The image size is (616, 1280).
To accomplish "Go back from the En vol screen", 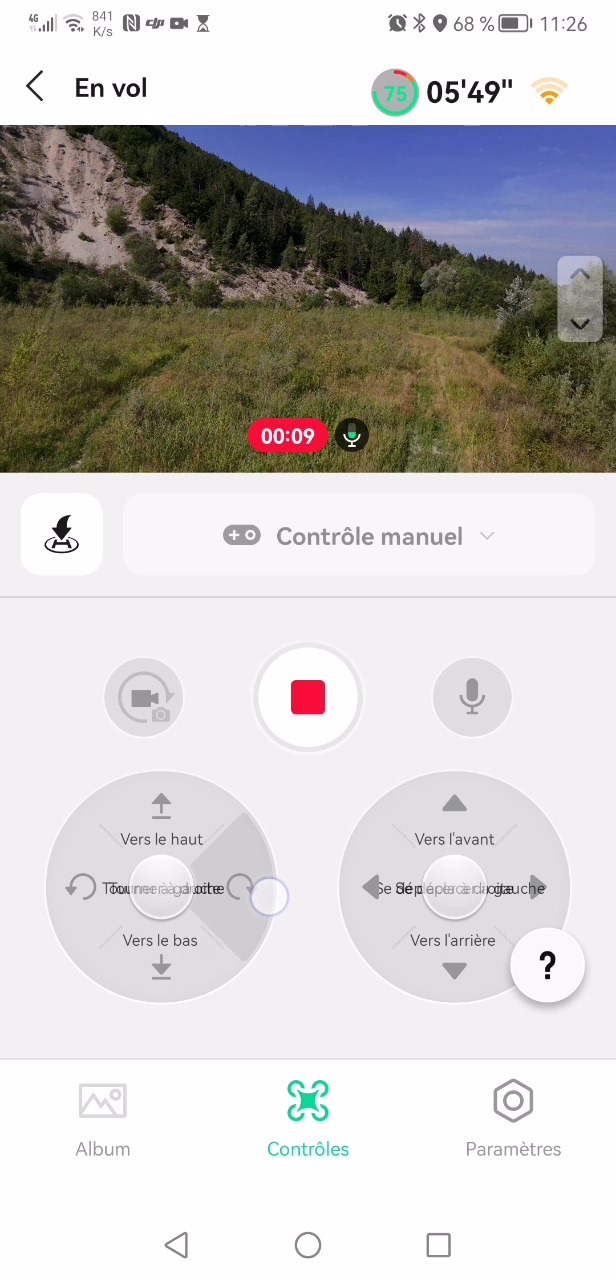I will pyautogui.click(x=35, y=87).
